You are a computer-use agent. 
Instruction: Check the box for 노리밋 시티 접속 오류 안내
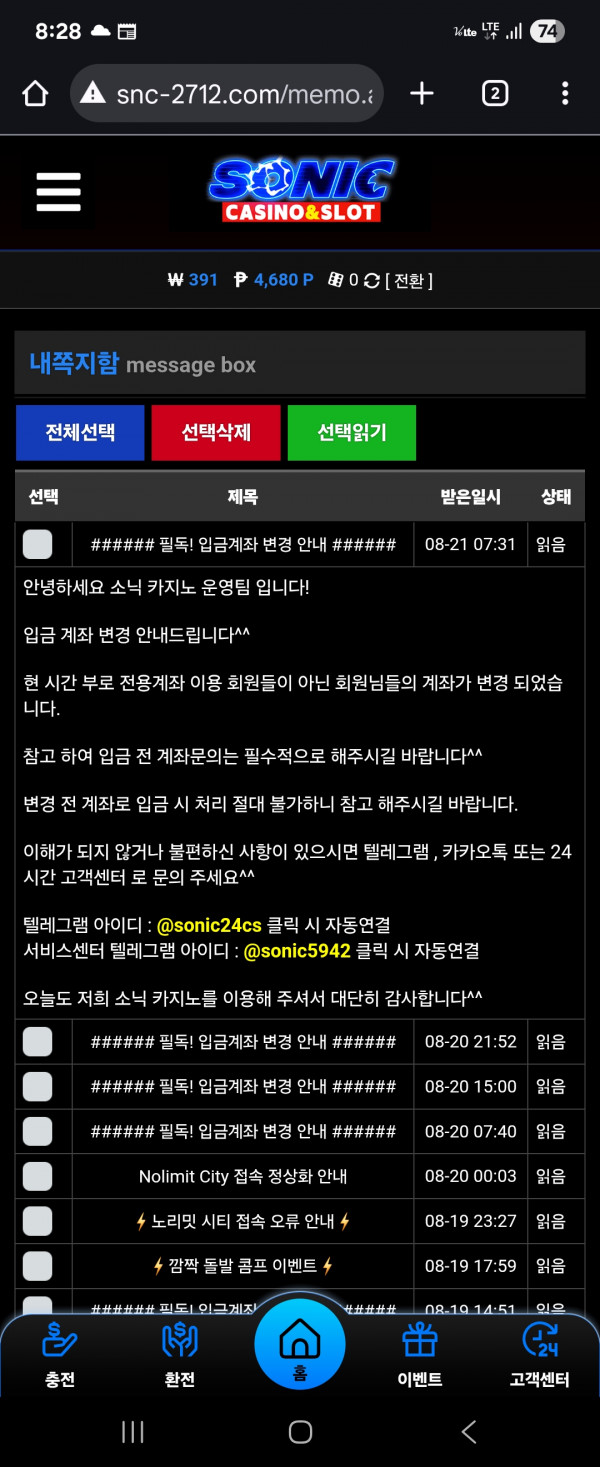click(x=38, y=1221)
